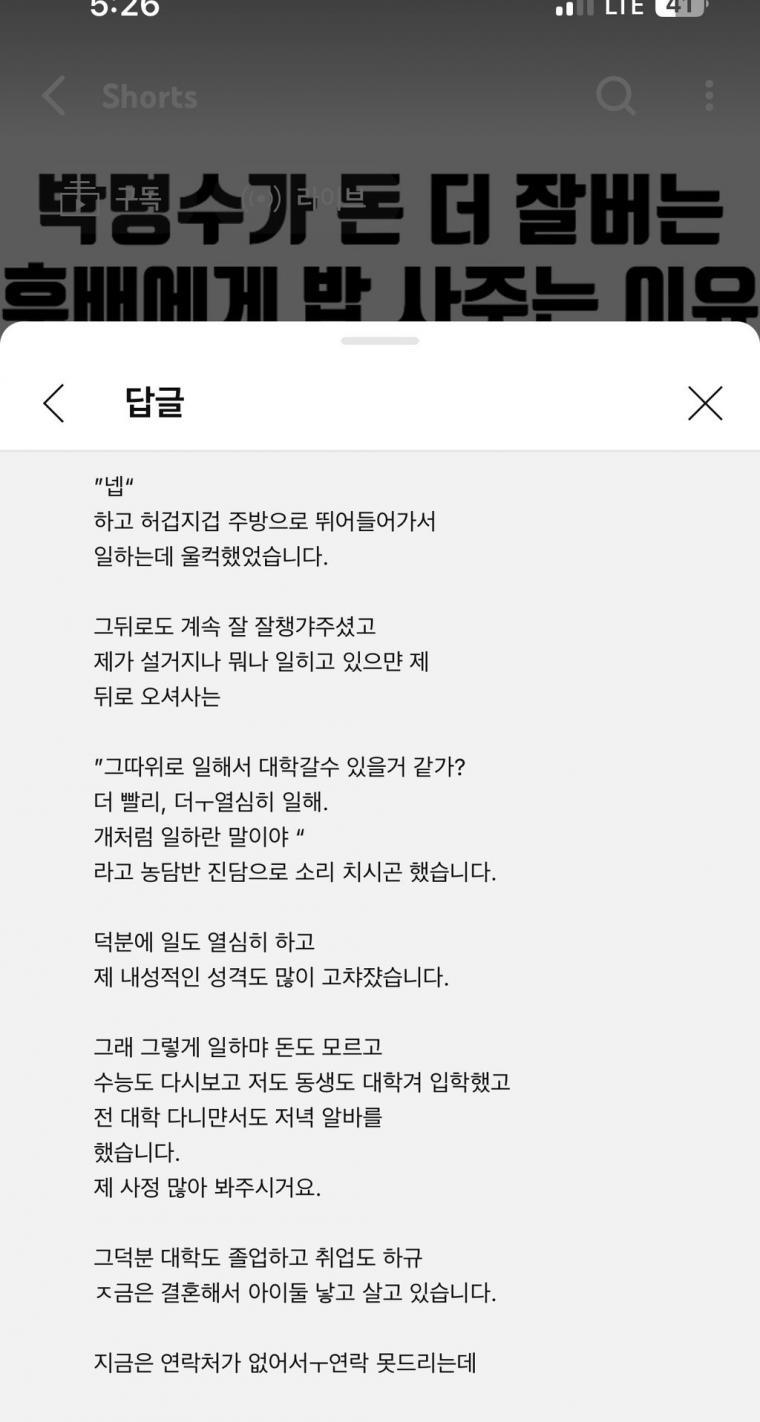Open the overflow menu in Shorts
The width and height of the screenshot is (760, 1422).
tap(709, 96)
